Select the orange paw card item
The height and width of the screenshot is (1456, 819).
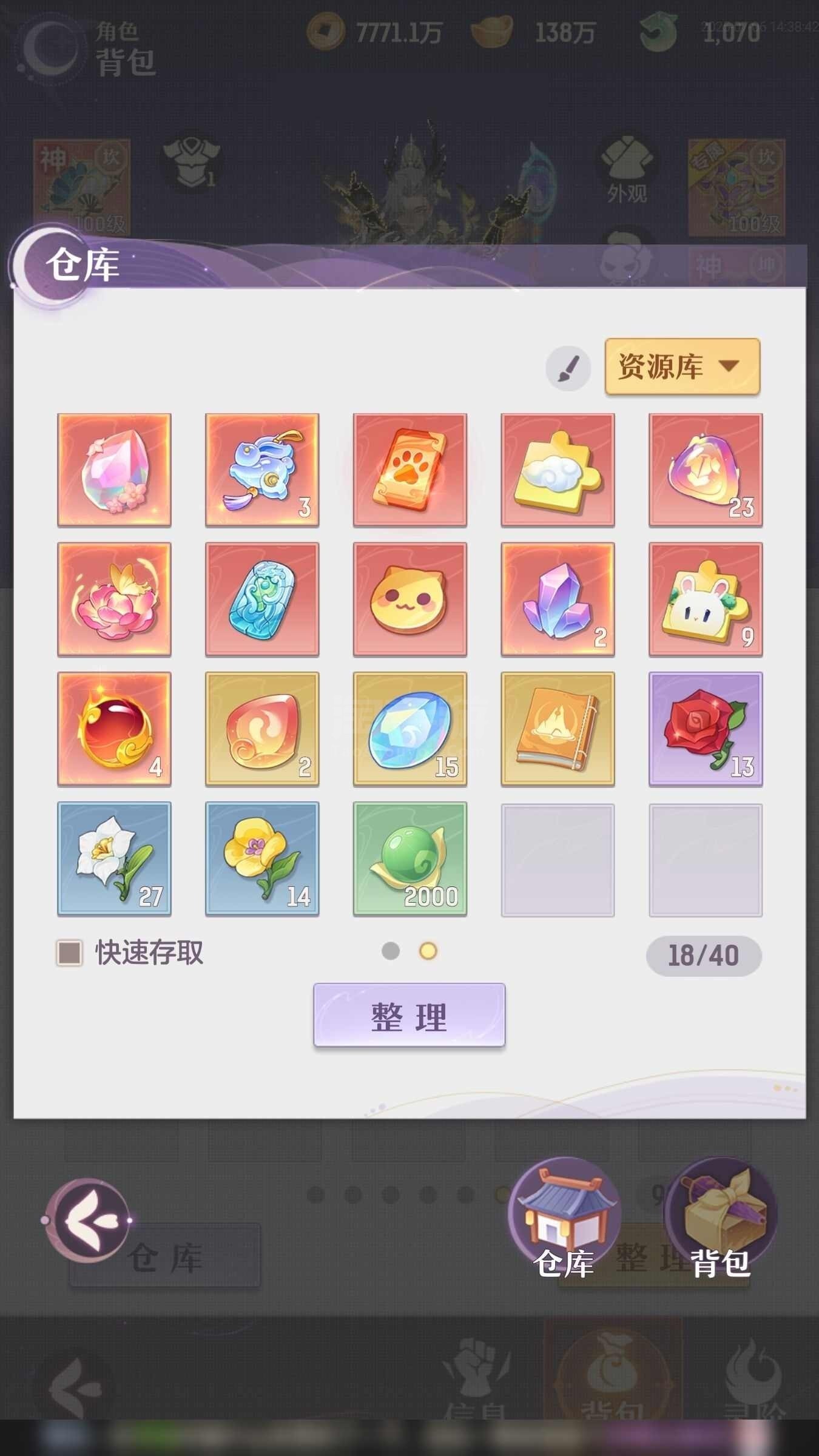coord(410,470)
